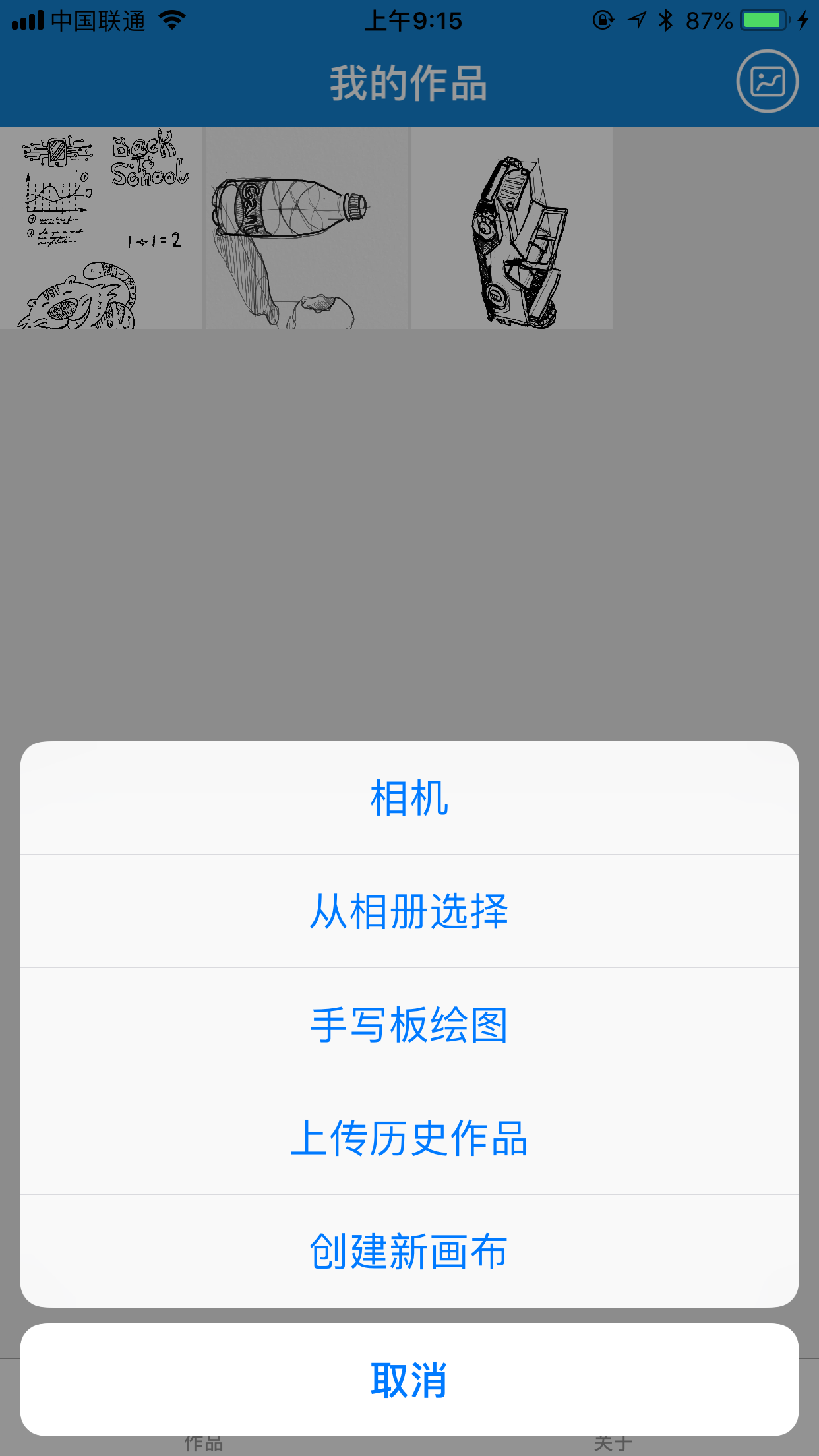The width and height of the screenshot is (819, 1456).
Task: Tap the 我的作品 title bar
Action: [409, 81]
